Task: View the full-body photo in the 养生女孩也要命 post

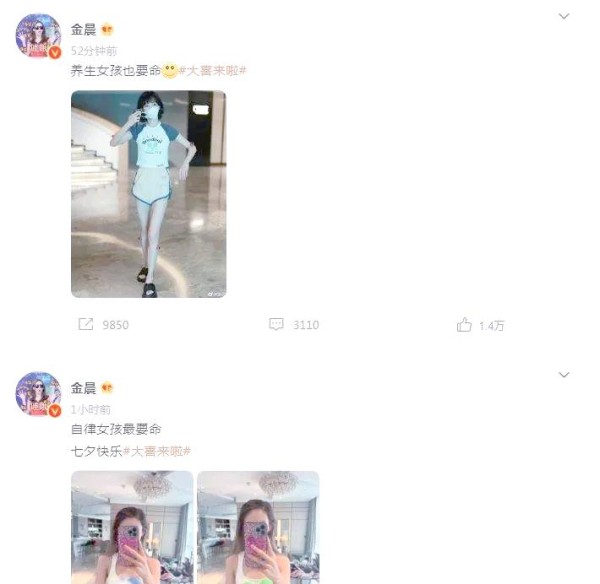Action: coord(148,194)
